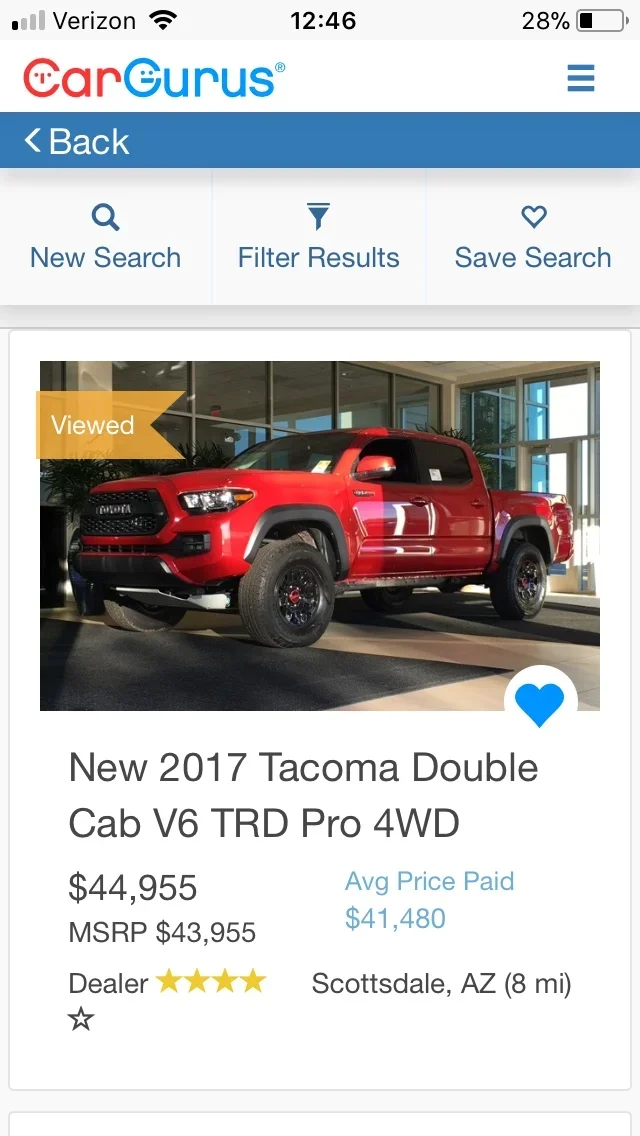640x1136 pixels.
Task: Open the 2017 Tacoma TRD Pro listing
Action: (x=303, y=795)
